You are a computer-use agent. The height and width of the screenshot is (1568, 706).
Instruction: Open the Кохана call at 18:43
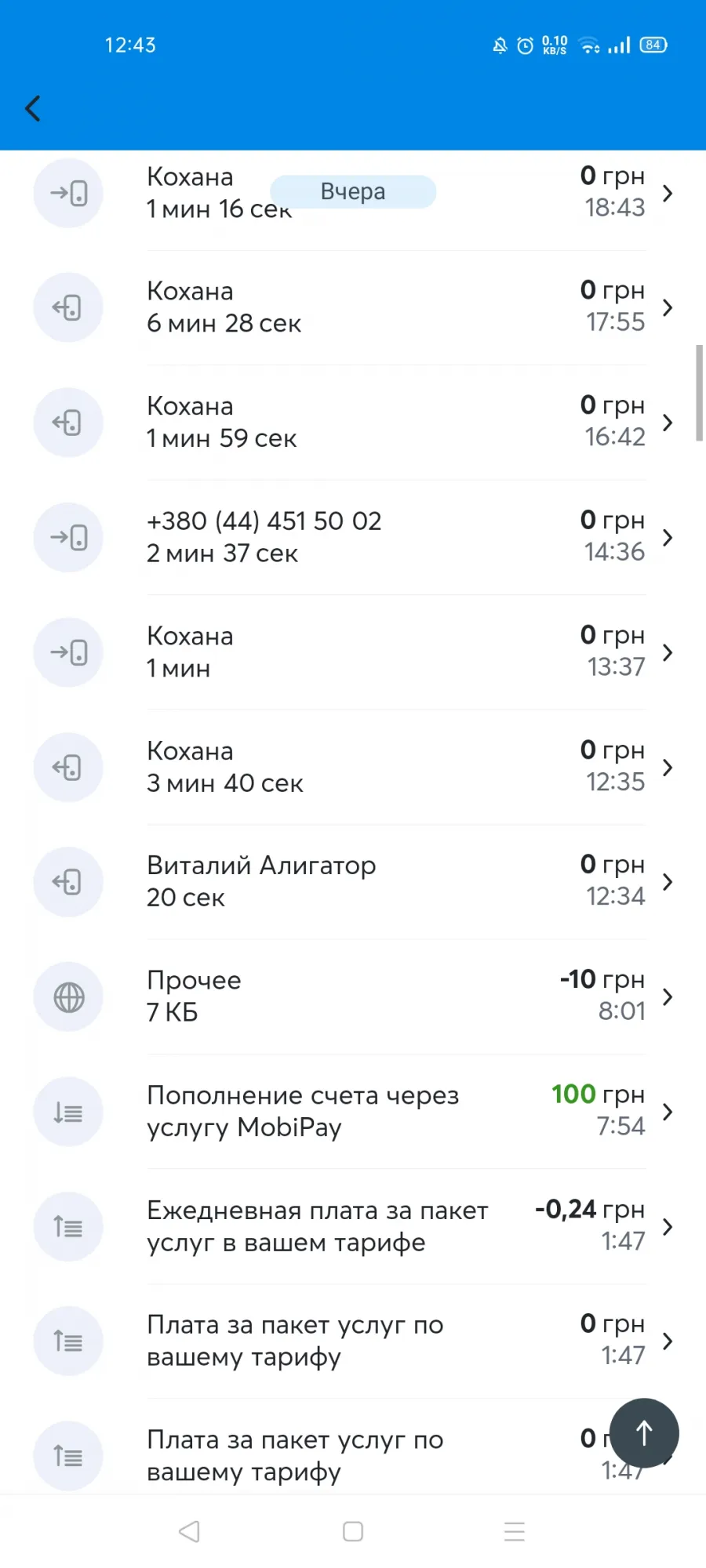point(353,193)
